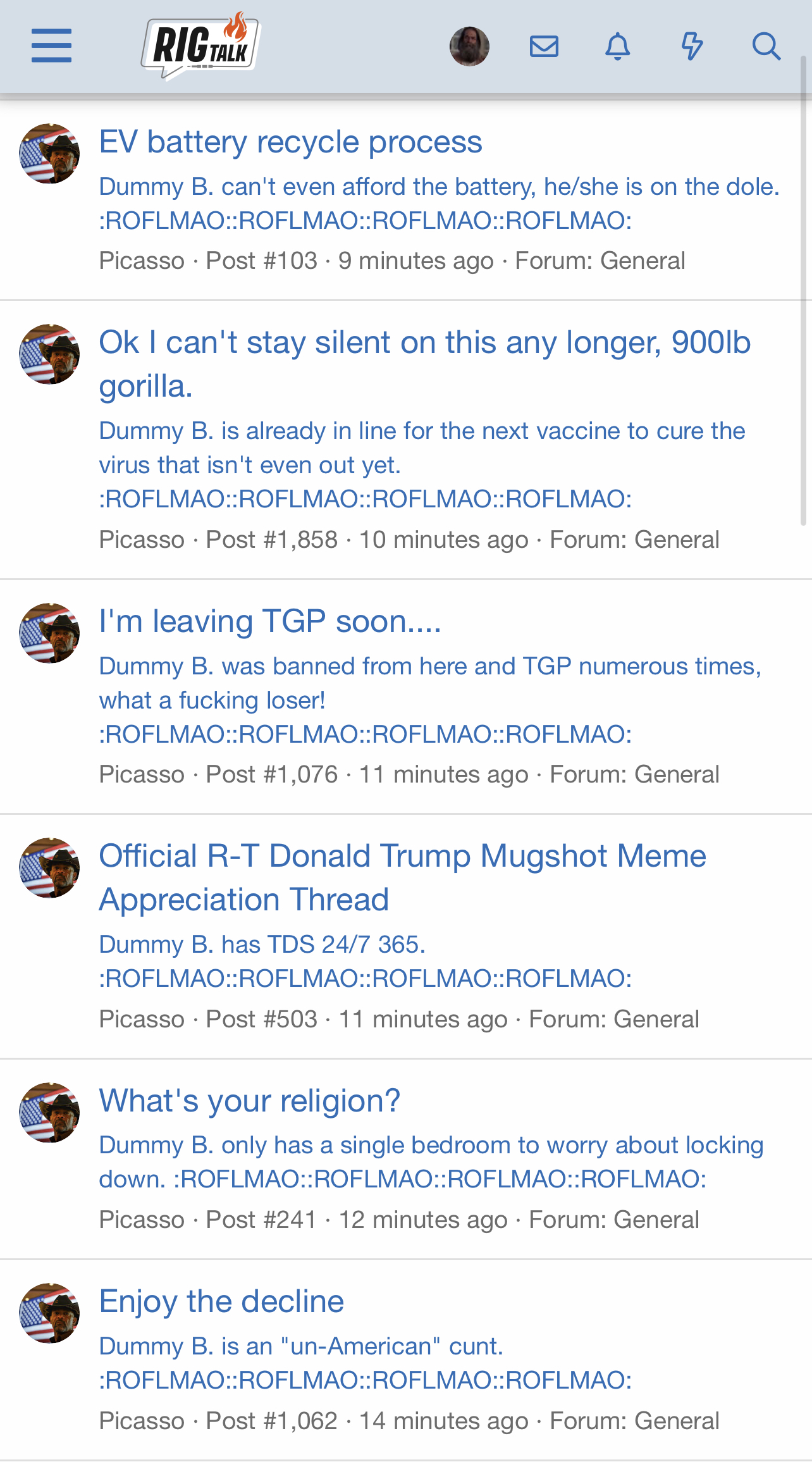Open the inbox envelope icon
The height and width of the screenshot is (1462, 812).
(x=544, y=46)
